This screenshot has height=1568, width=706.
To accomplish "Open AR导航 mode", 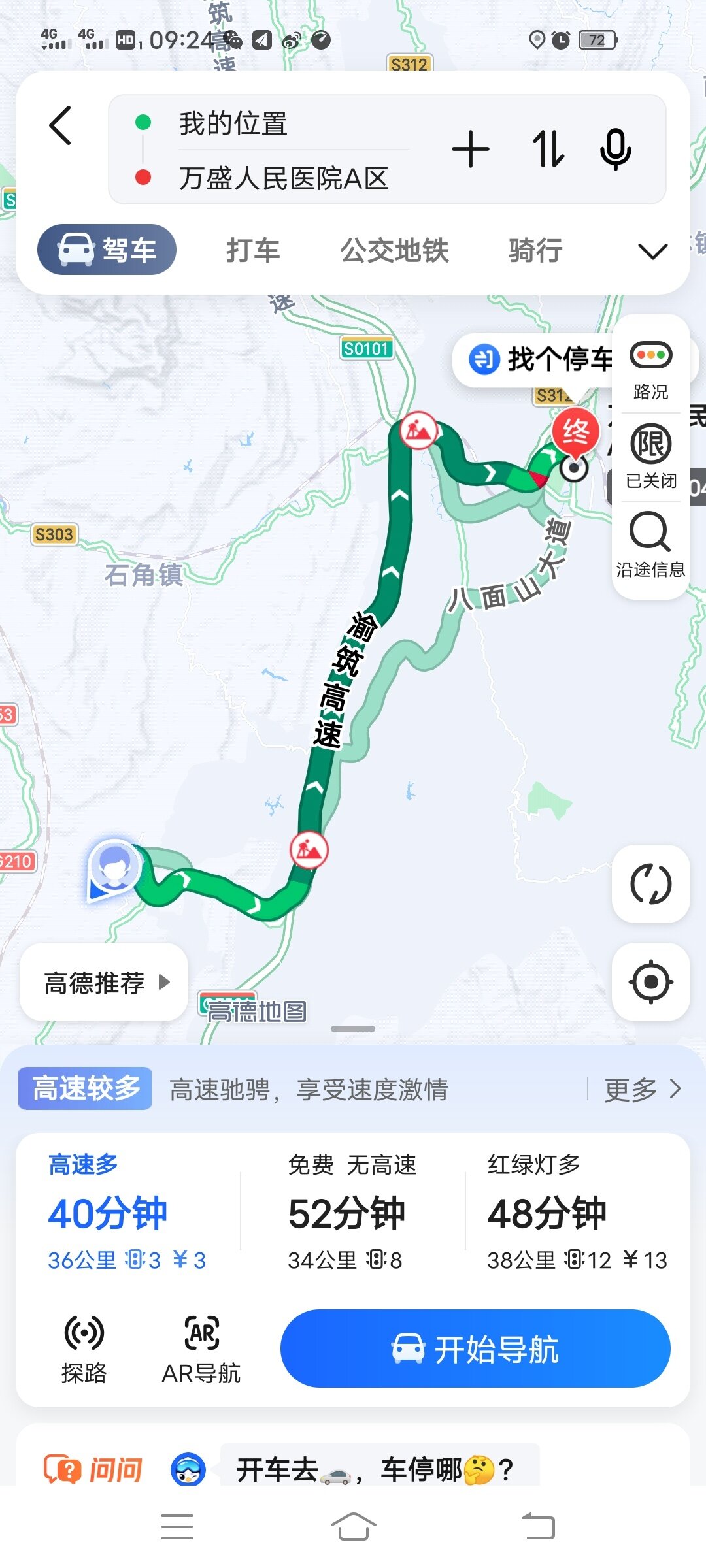I will click(201, 1350).
